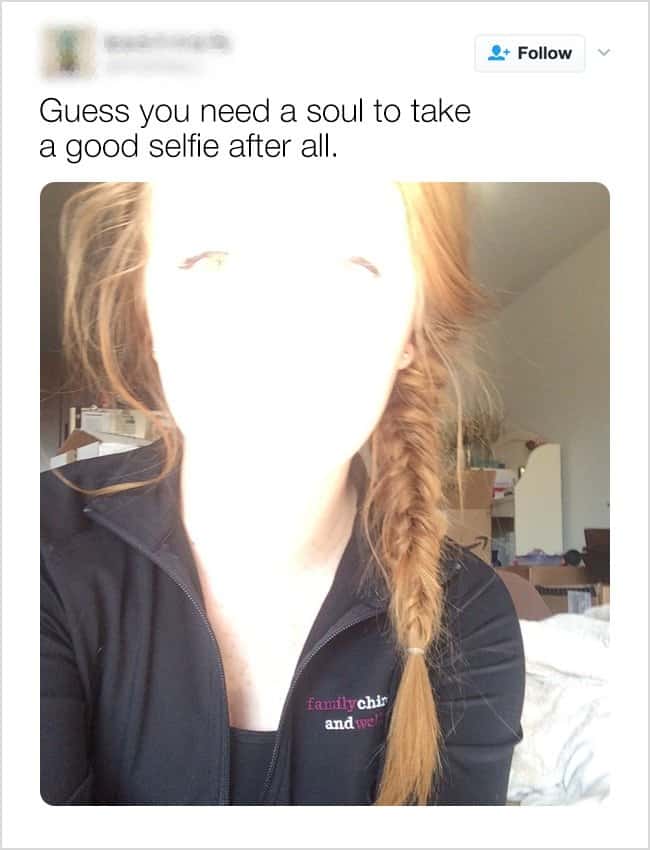Expand the chevron menu beside Follow
This screenshot has width=650, height=850.
[603, 52]
